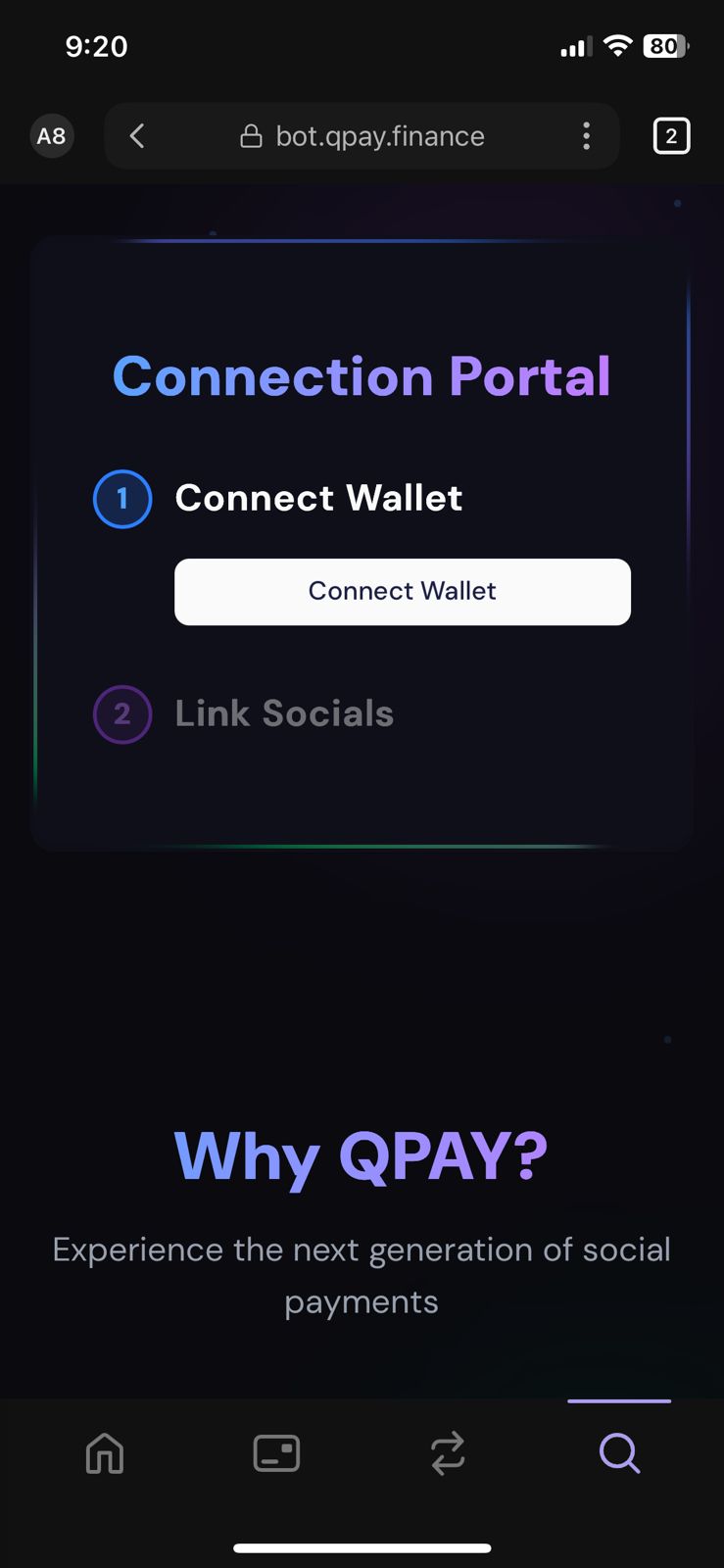Open the wallet card tab
Viewport: 724px width, 1568px height.
click(x=276, y=1452)
